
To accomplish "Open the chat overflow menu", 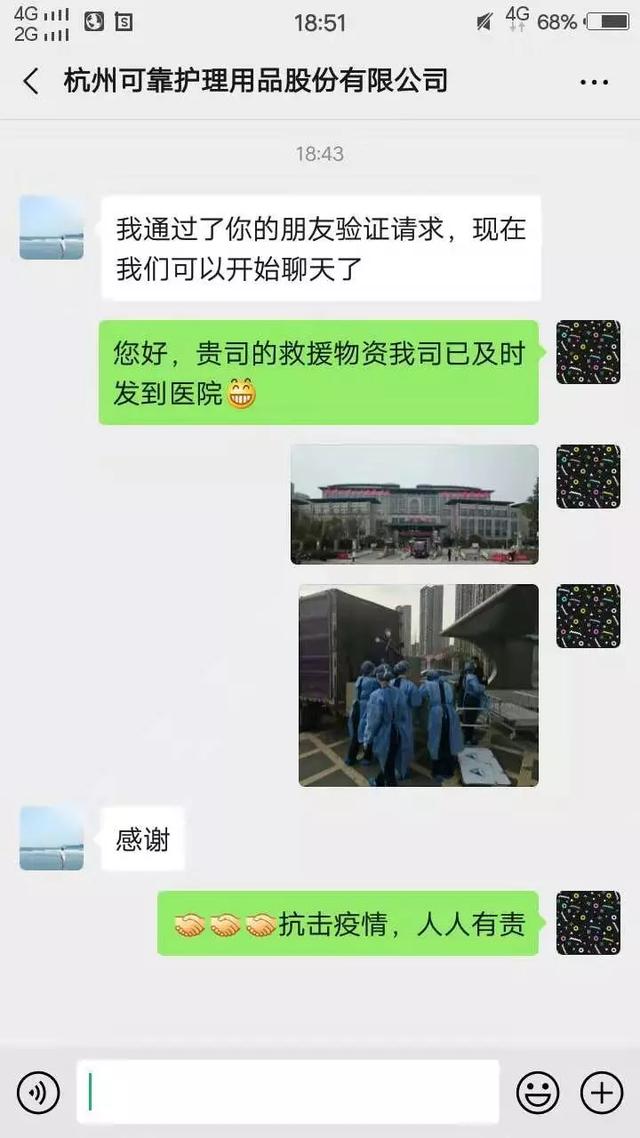I will tap(594, 82).
